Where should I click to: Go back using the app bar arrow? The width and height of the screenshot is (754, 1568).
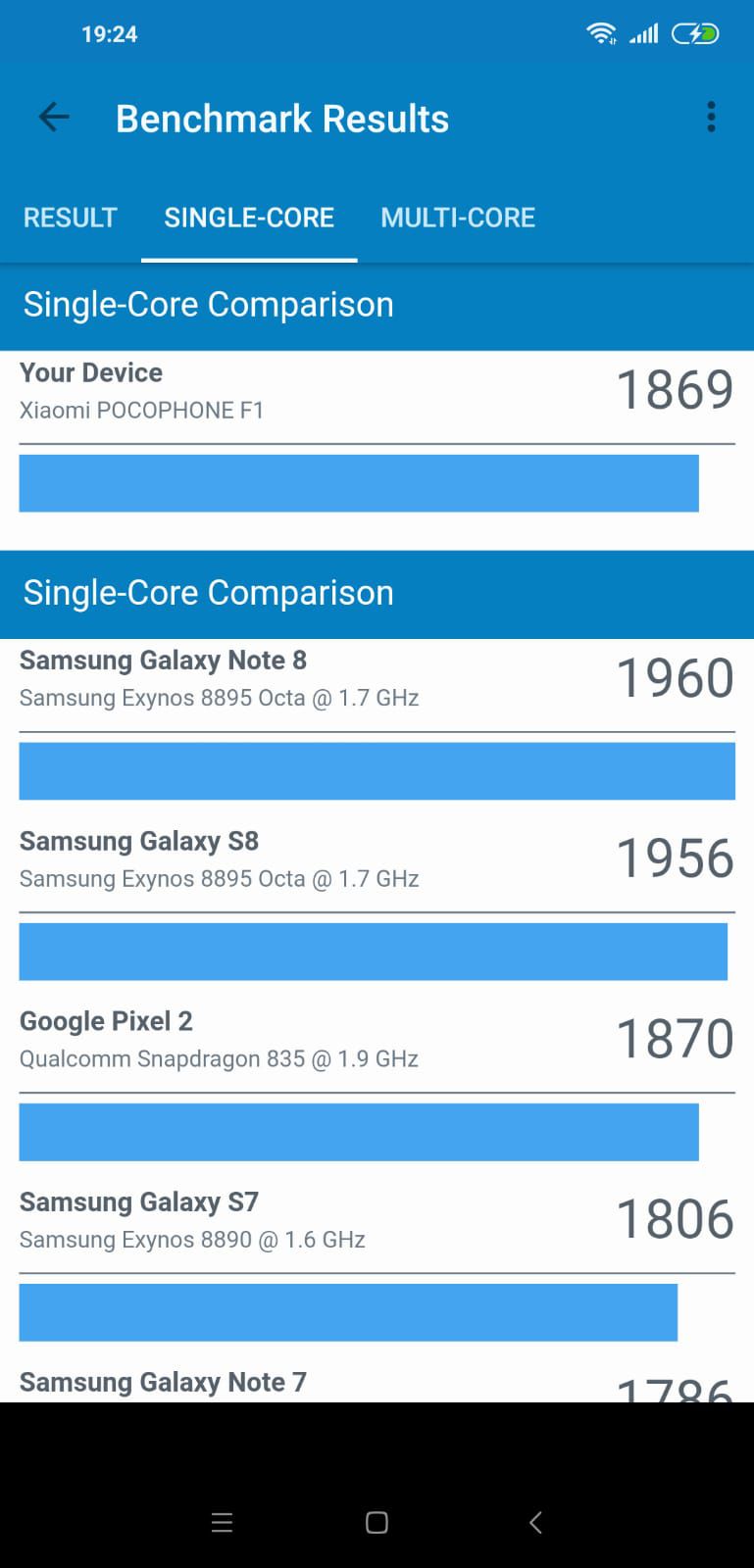click(x=54, y=118)
